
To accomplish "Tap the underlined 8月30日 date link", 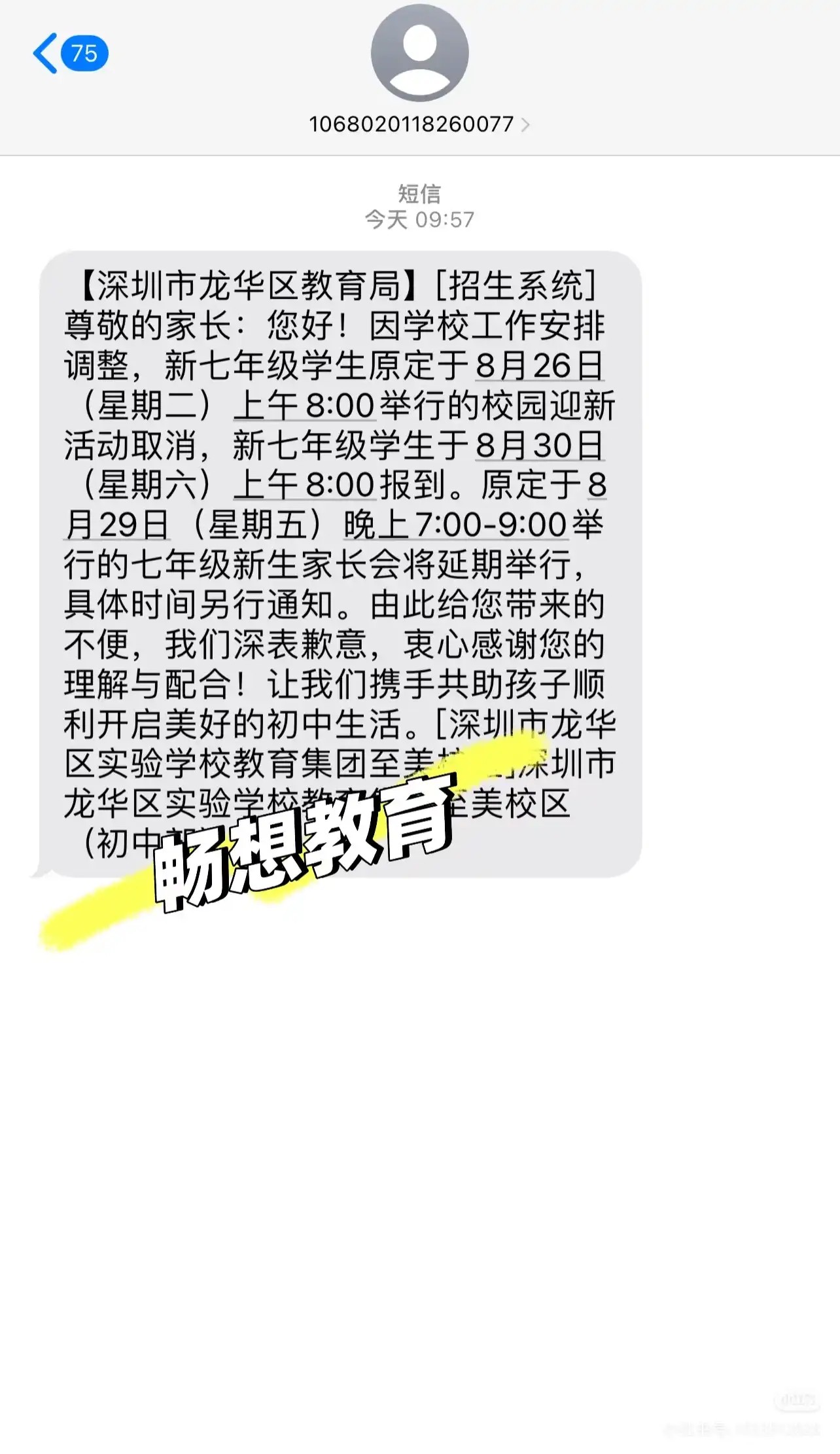I will (538, 445).
